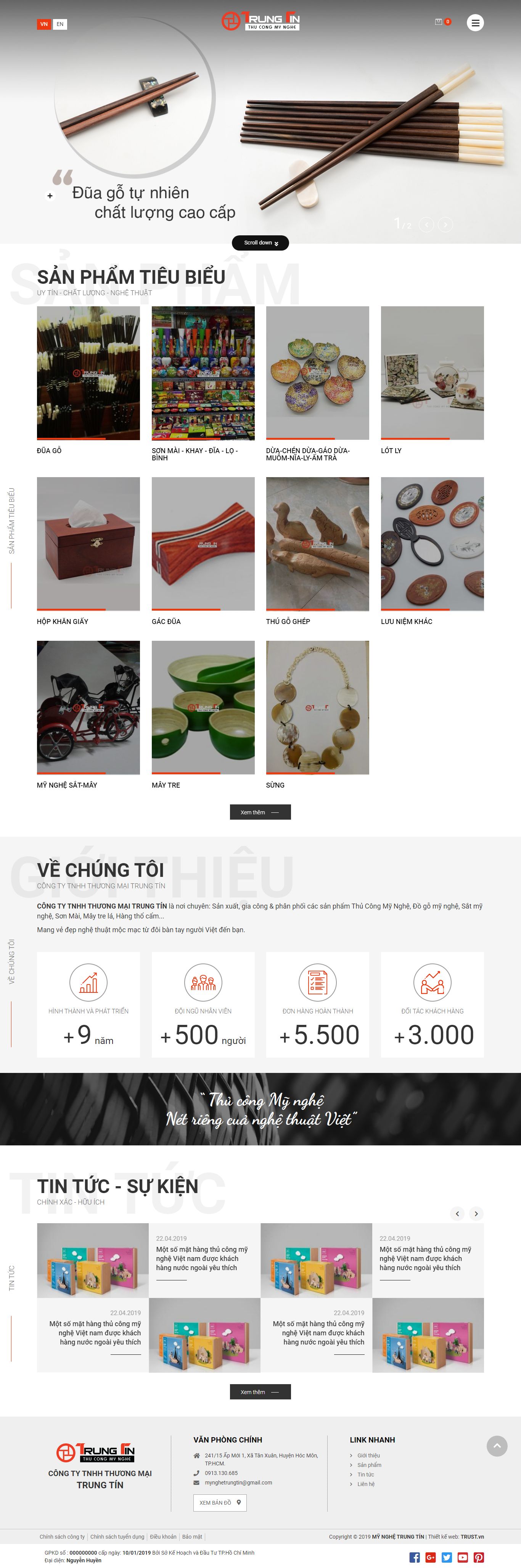521x1568 pixels.
Task: Open XEM BẢN ĐỒ map button
Action: click(x=220, y=1503)
